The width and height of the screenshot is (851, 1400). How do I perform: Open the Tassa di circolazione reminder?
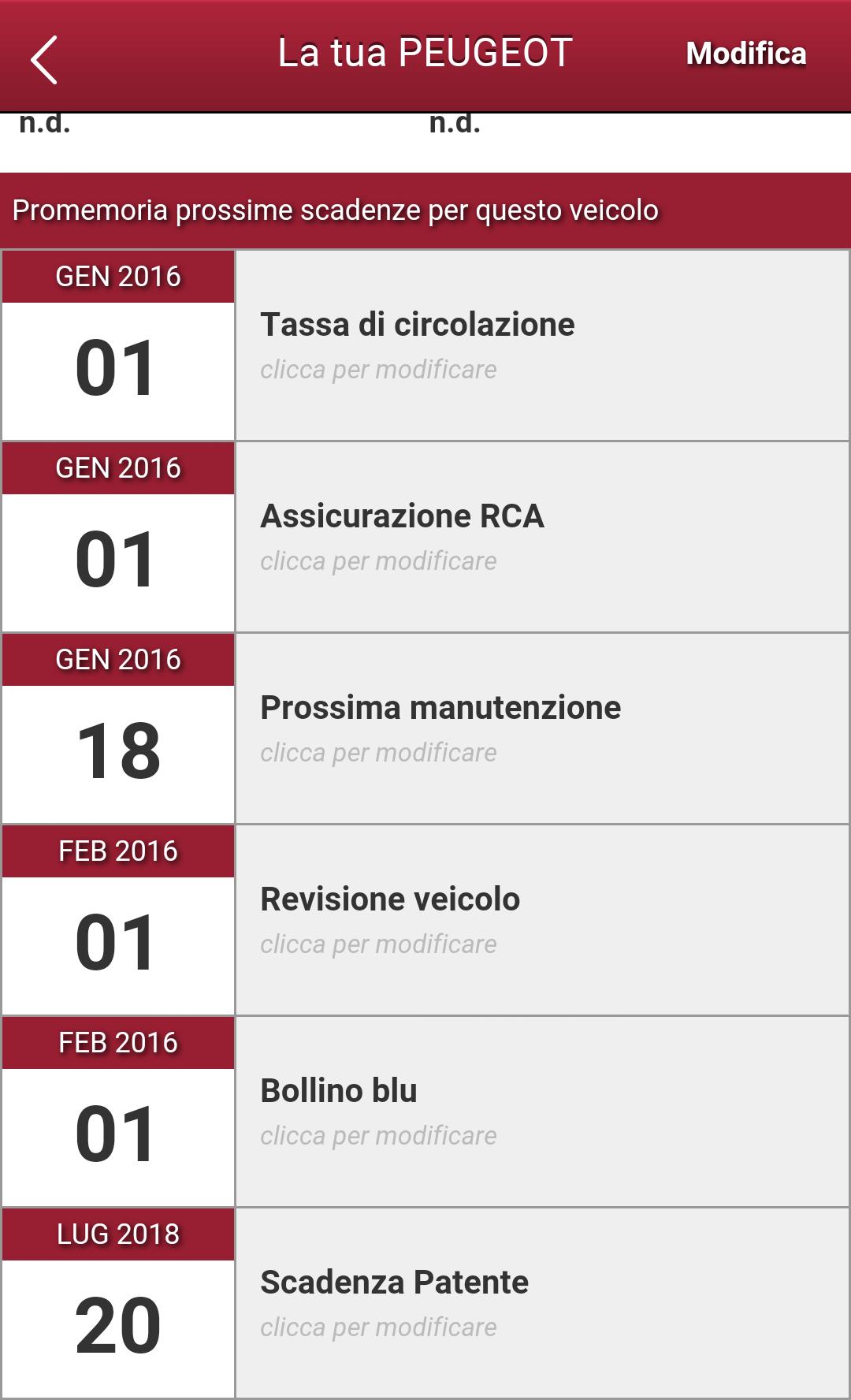[x=542, y=345]
